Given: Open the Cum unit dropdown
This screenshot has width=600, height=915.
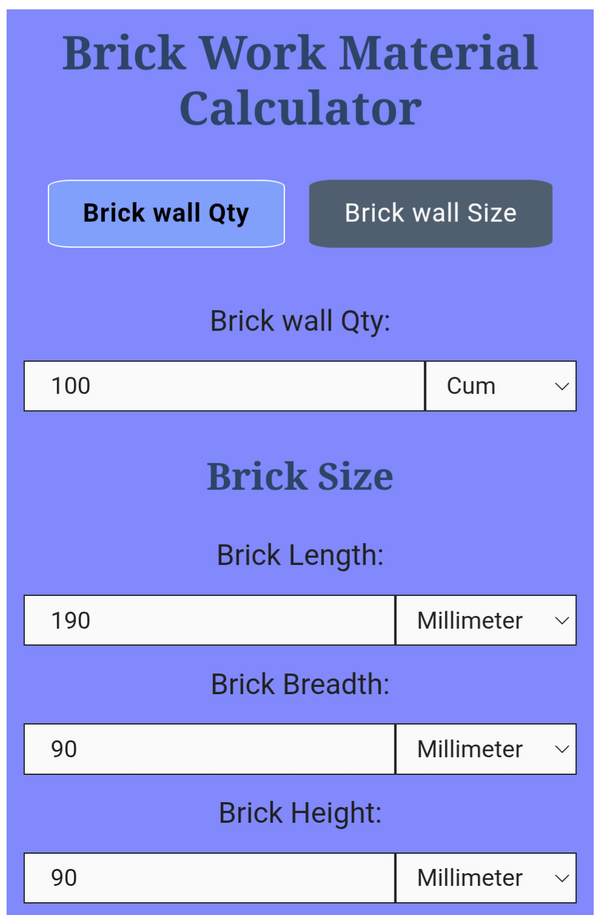Looking at the screenshot, I should coord(501,386).
